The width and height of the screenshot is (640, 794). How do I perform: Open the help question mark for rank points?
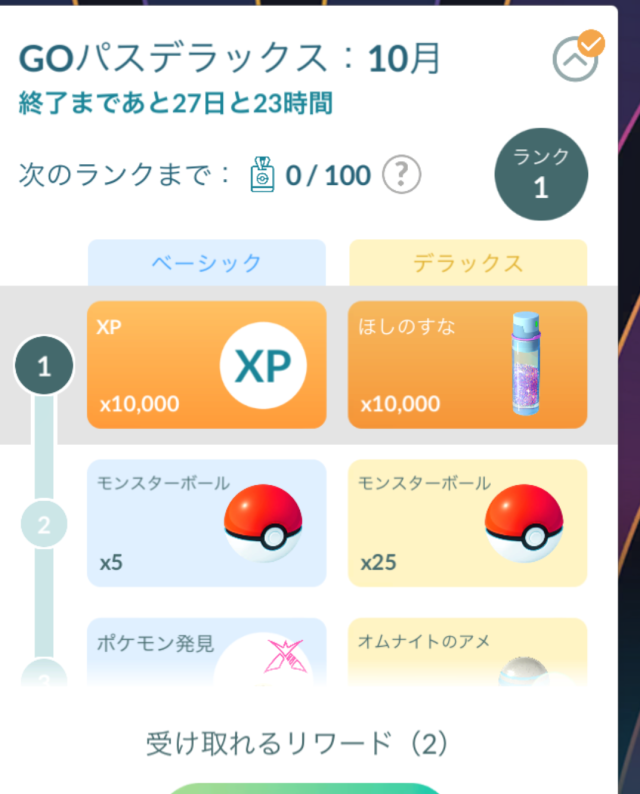401,176
